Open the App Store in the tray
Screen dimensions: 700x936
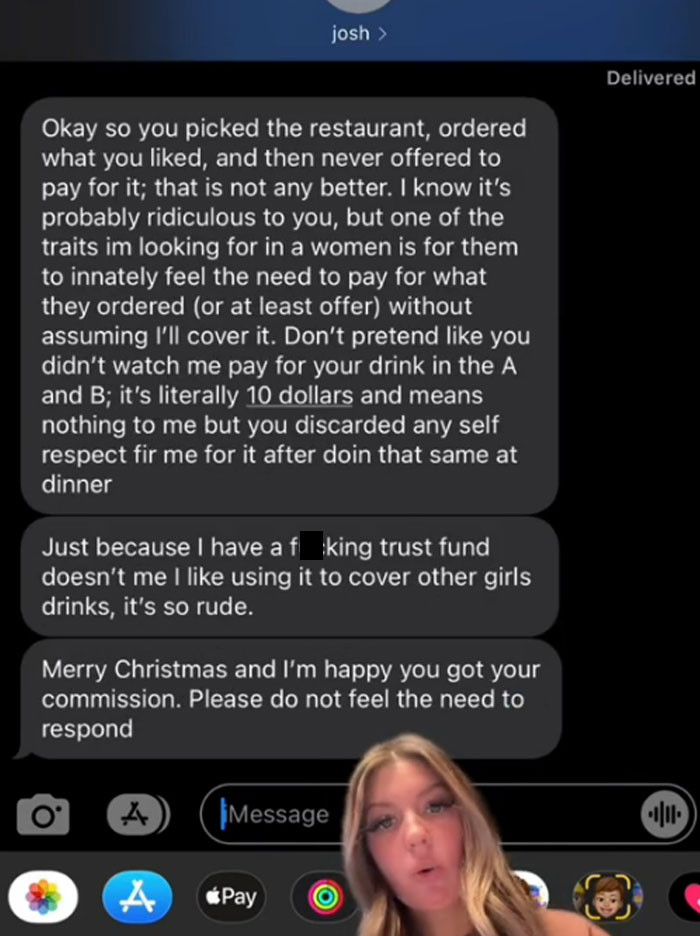coord(137,897)
